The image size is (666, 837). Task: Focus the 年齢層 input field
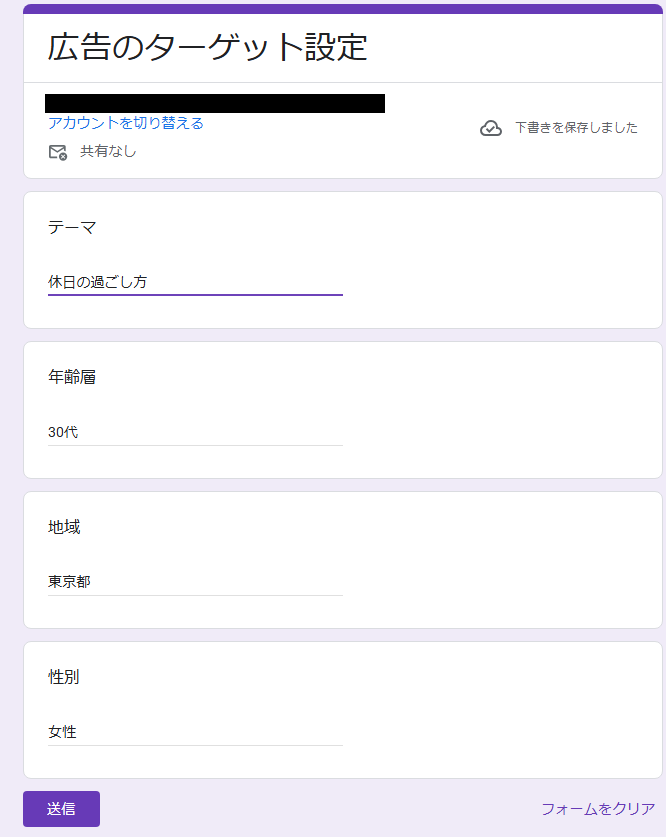195,432
